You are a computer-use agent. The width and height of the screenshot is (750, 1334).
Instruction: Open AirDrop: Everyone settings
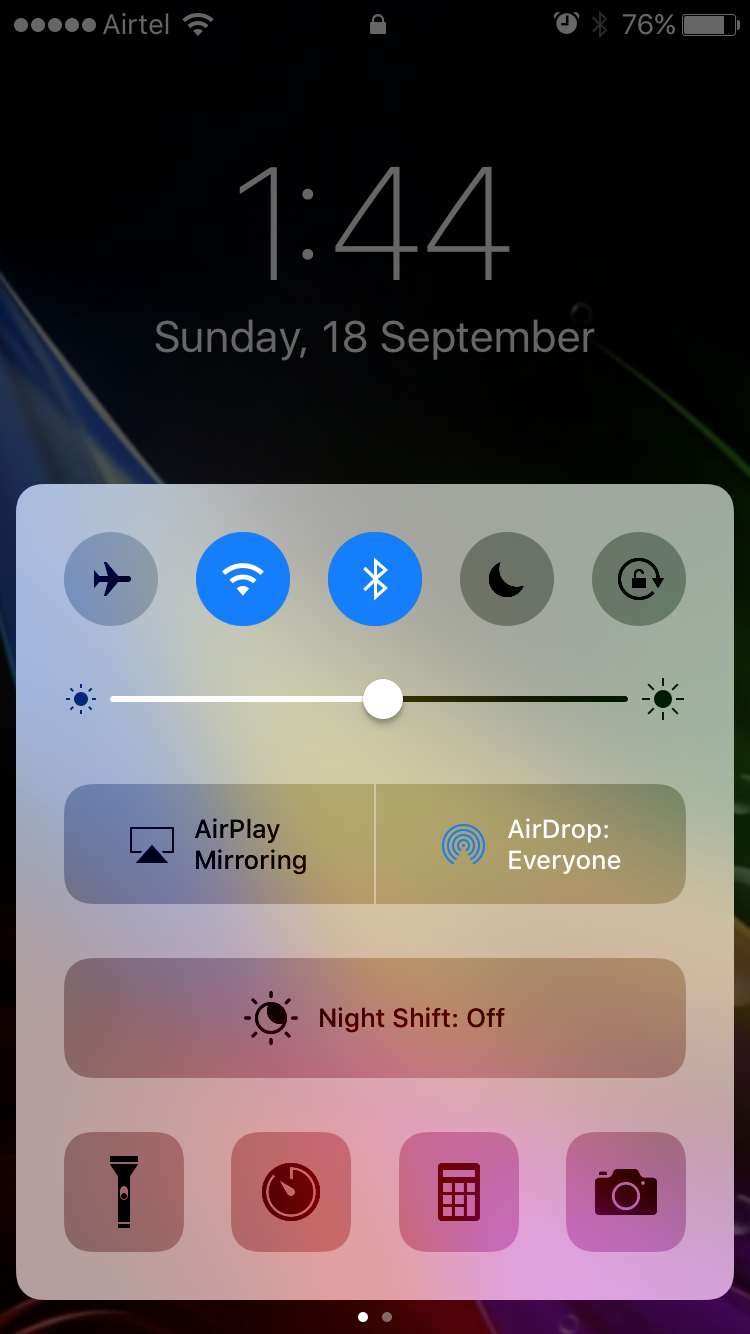click(531, 844)
